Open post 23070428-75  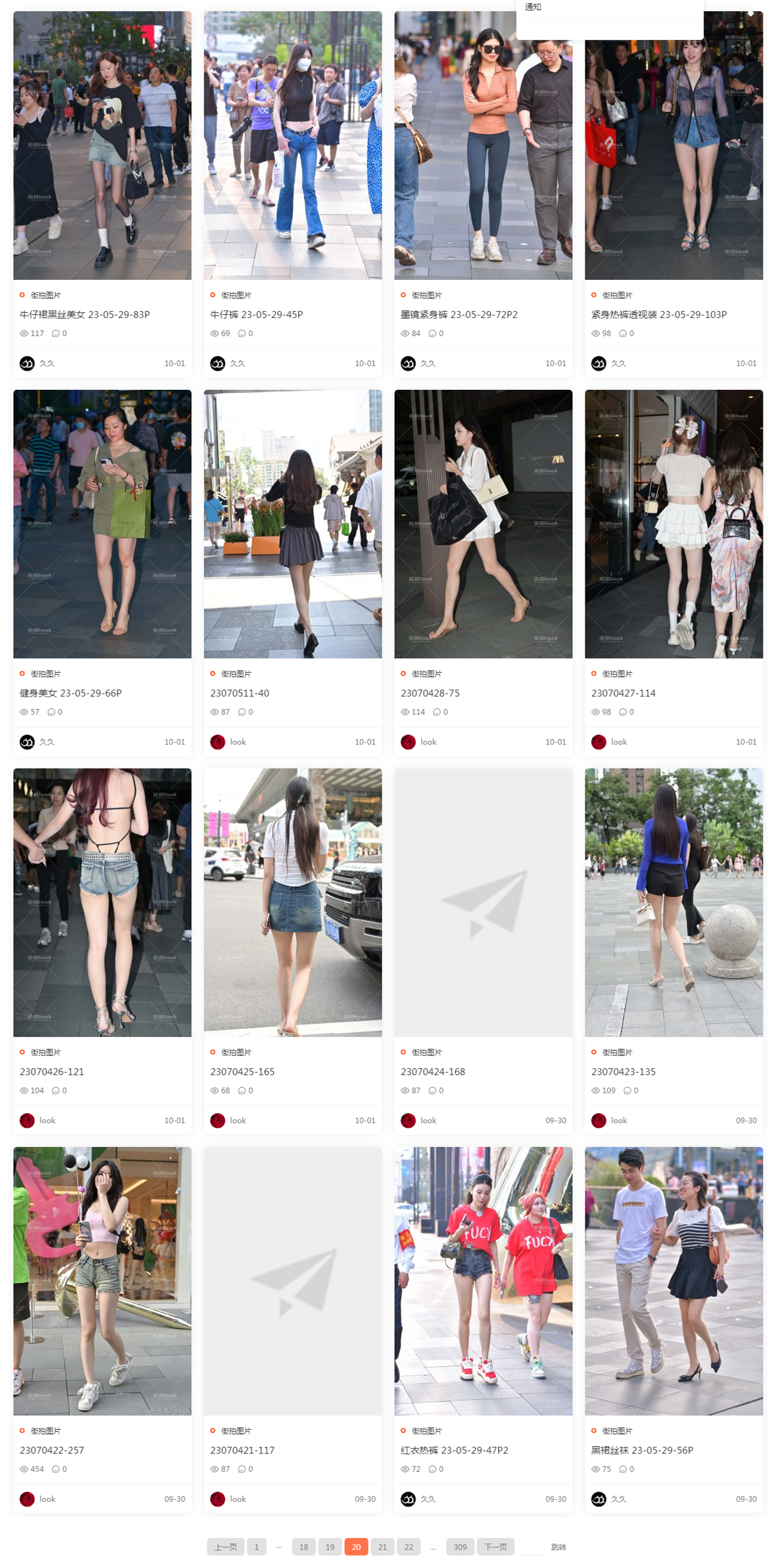430,693
